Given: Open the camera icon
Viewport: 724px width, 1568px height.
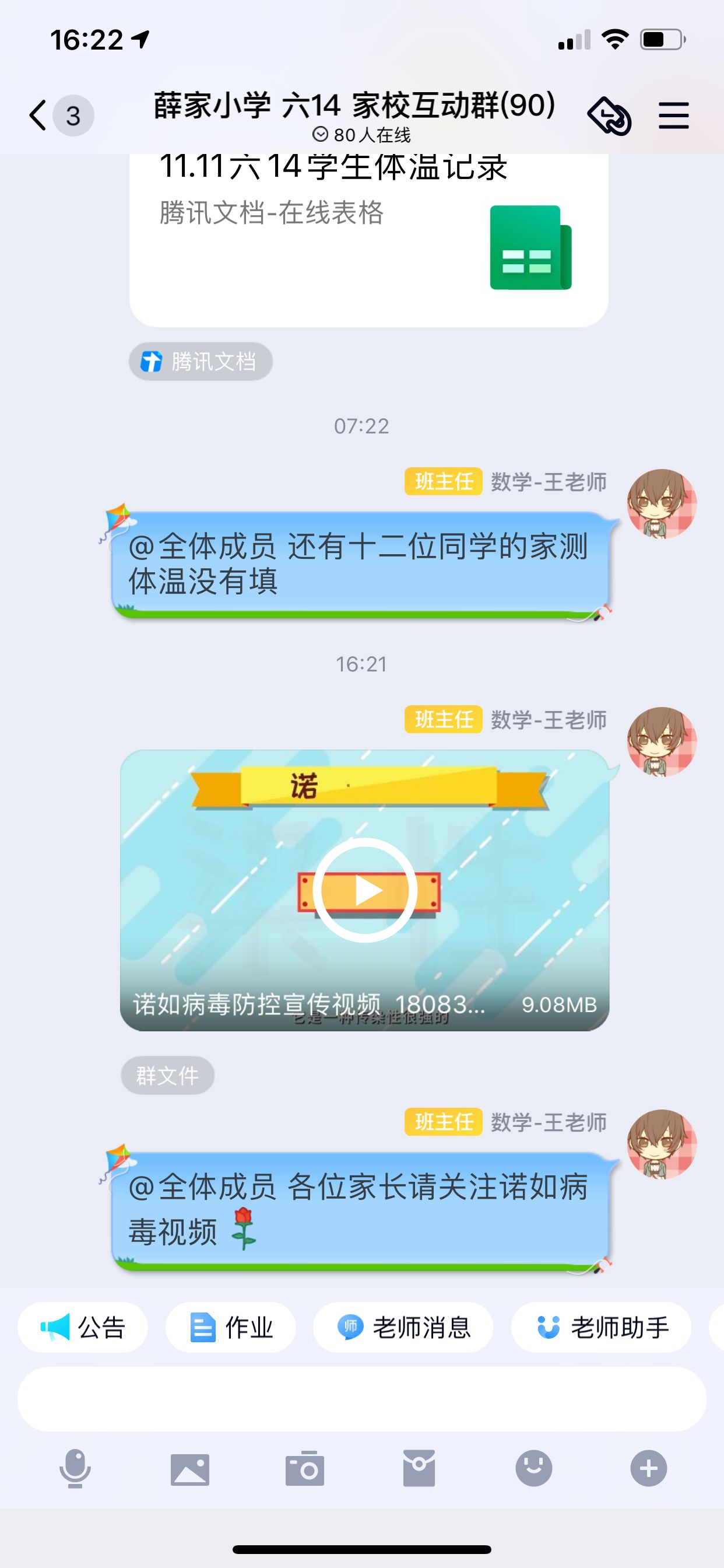Looking at the screenshot, I should [x=305, y=1469].
